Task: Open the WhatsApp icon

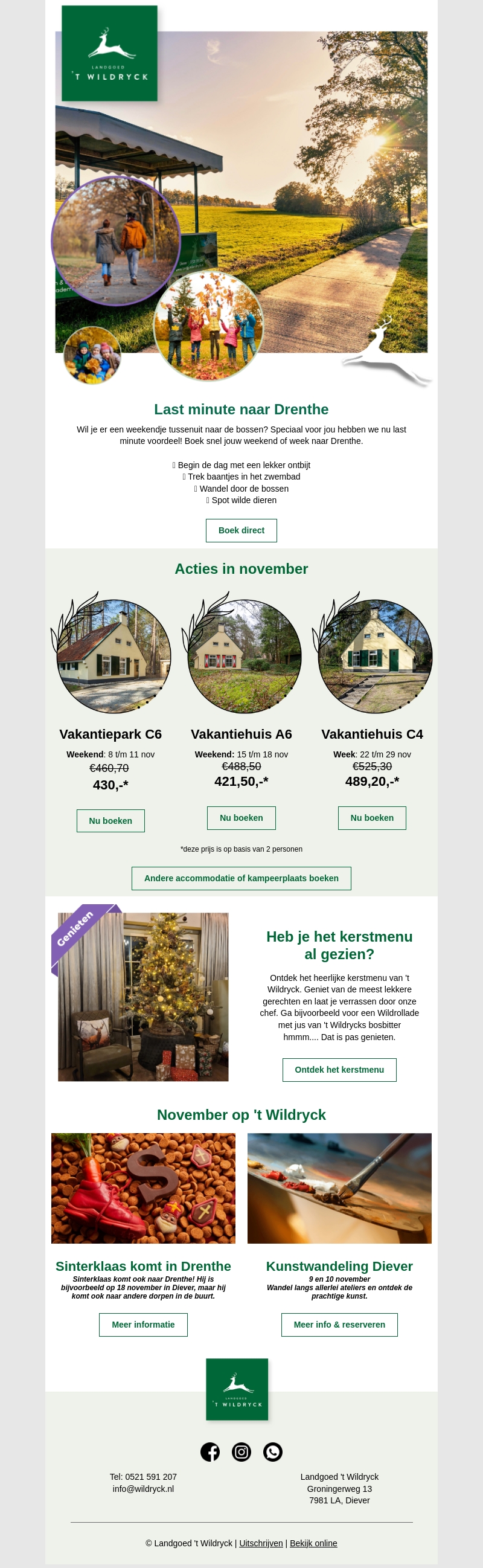Action: pyautogui.click(x=272, y=1452)
